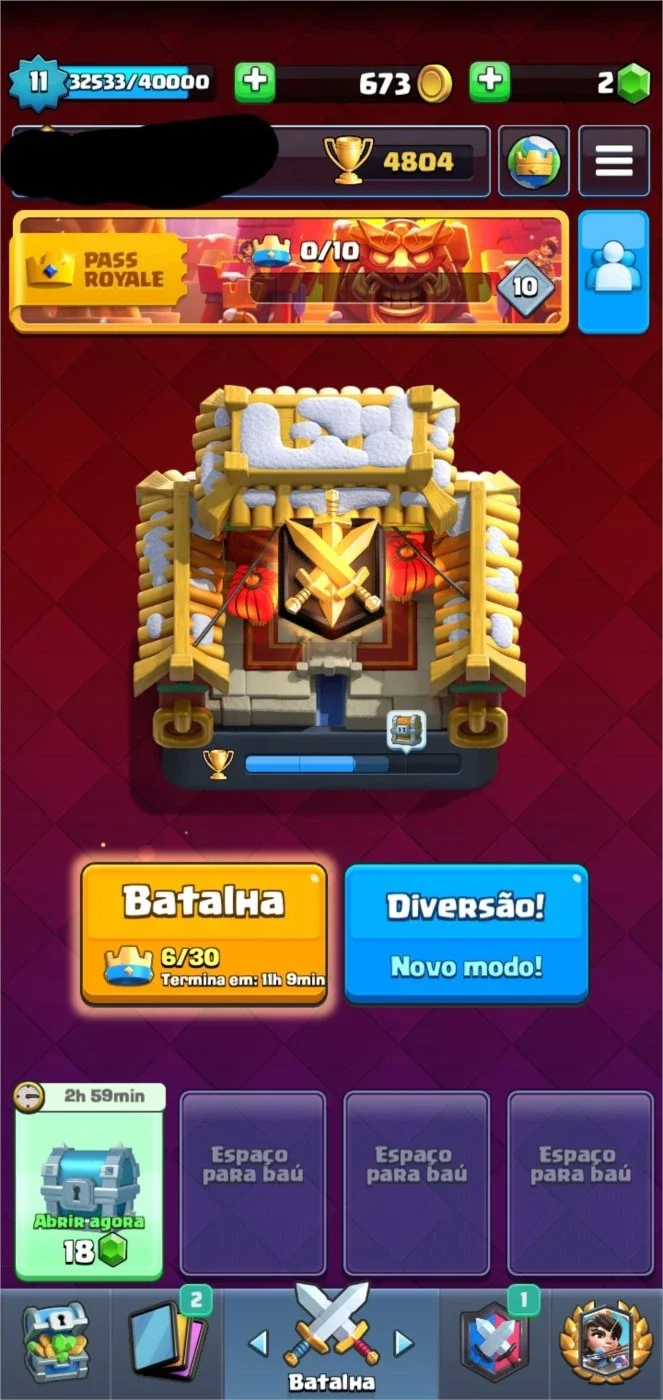Image resolution: width=663 pixels, height=1400 pixels.
Task: Start a match with the Batalha button
Action: pyautogui.click(x=204, y=933)
